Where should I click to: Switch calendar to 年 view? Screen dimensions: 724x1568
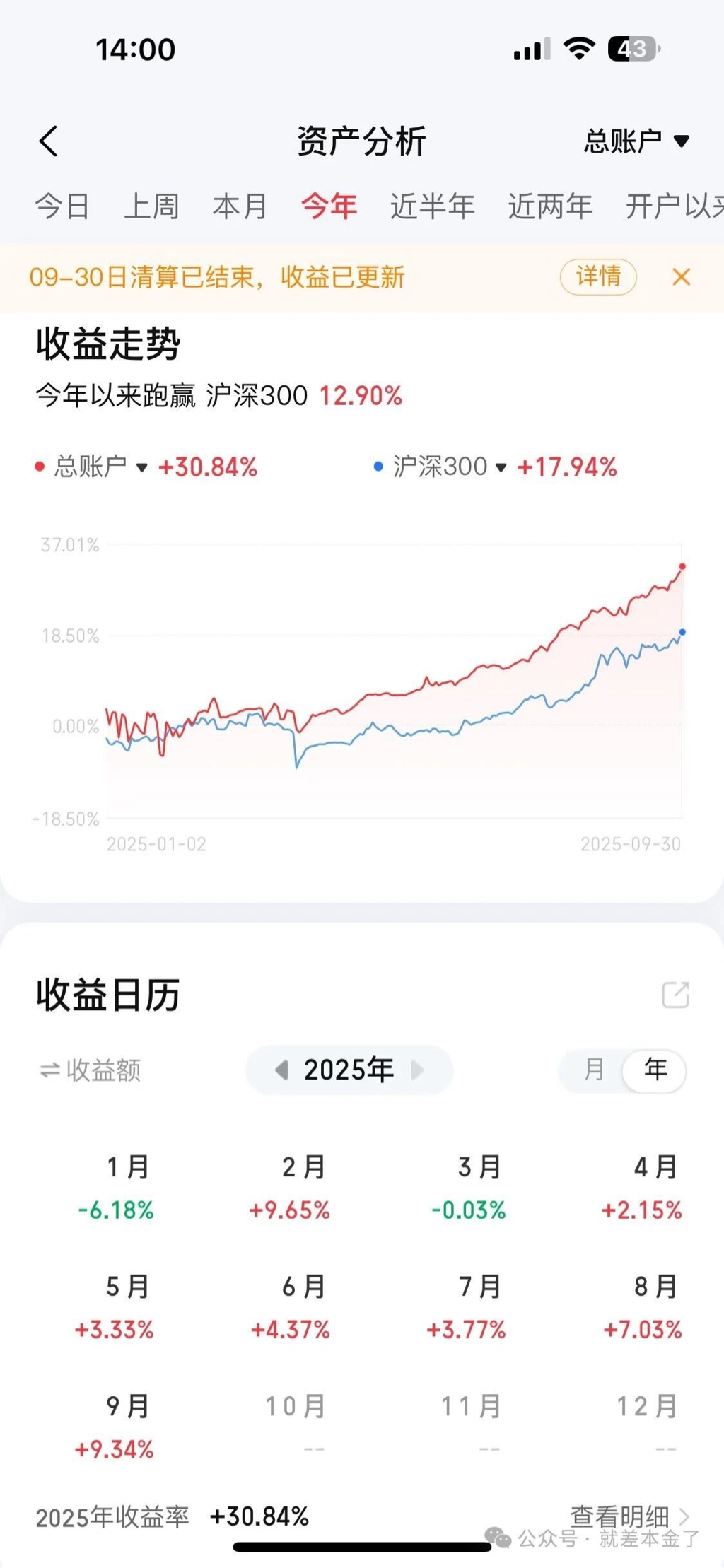(x=655, y=1070)
